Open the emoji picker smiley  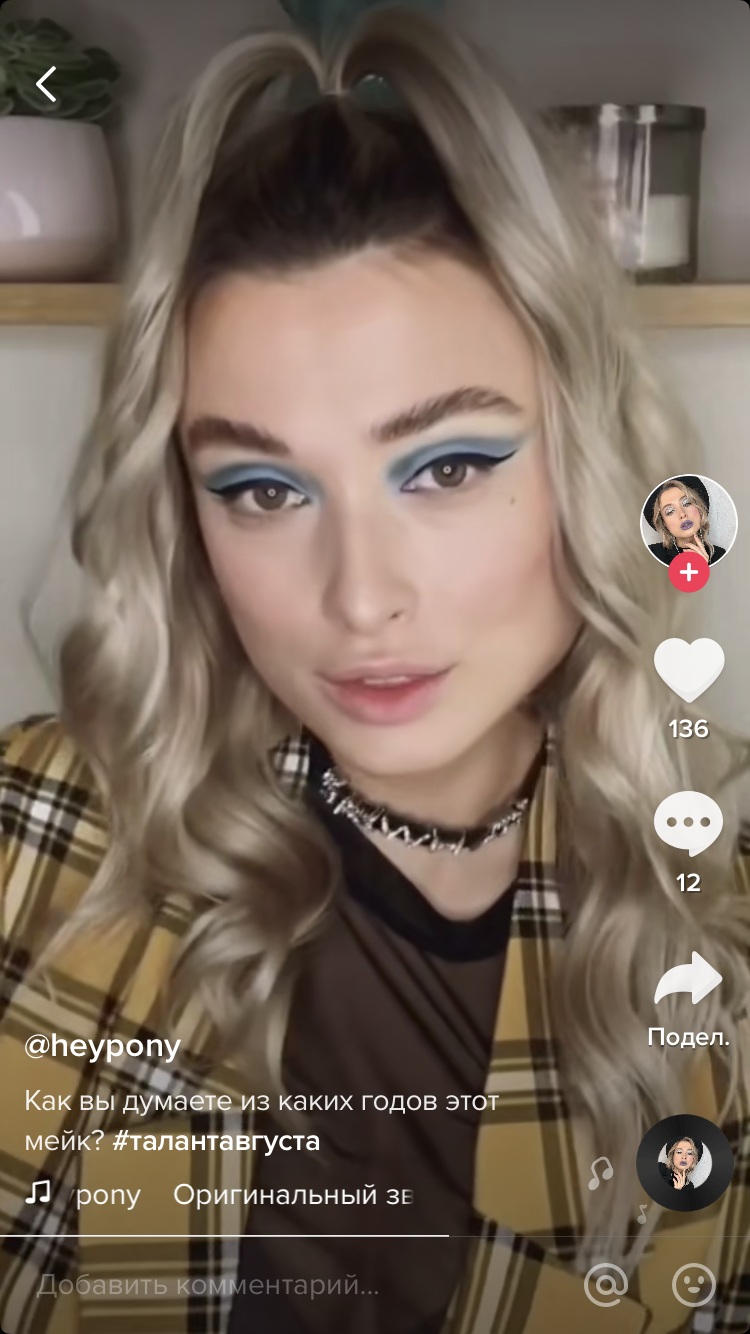(694, 1284)
